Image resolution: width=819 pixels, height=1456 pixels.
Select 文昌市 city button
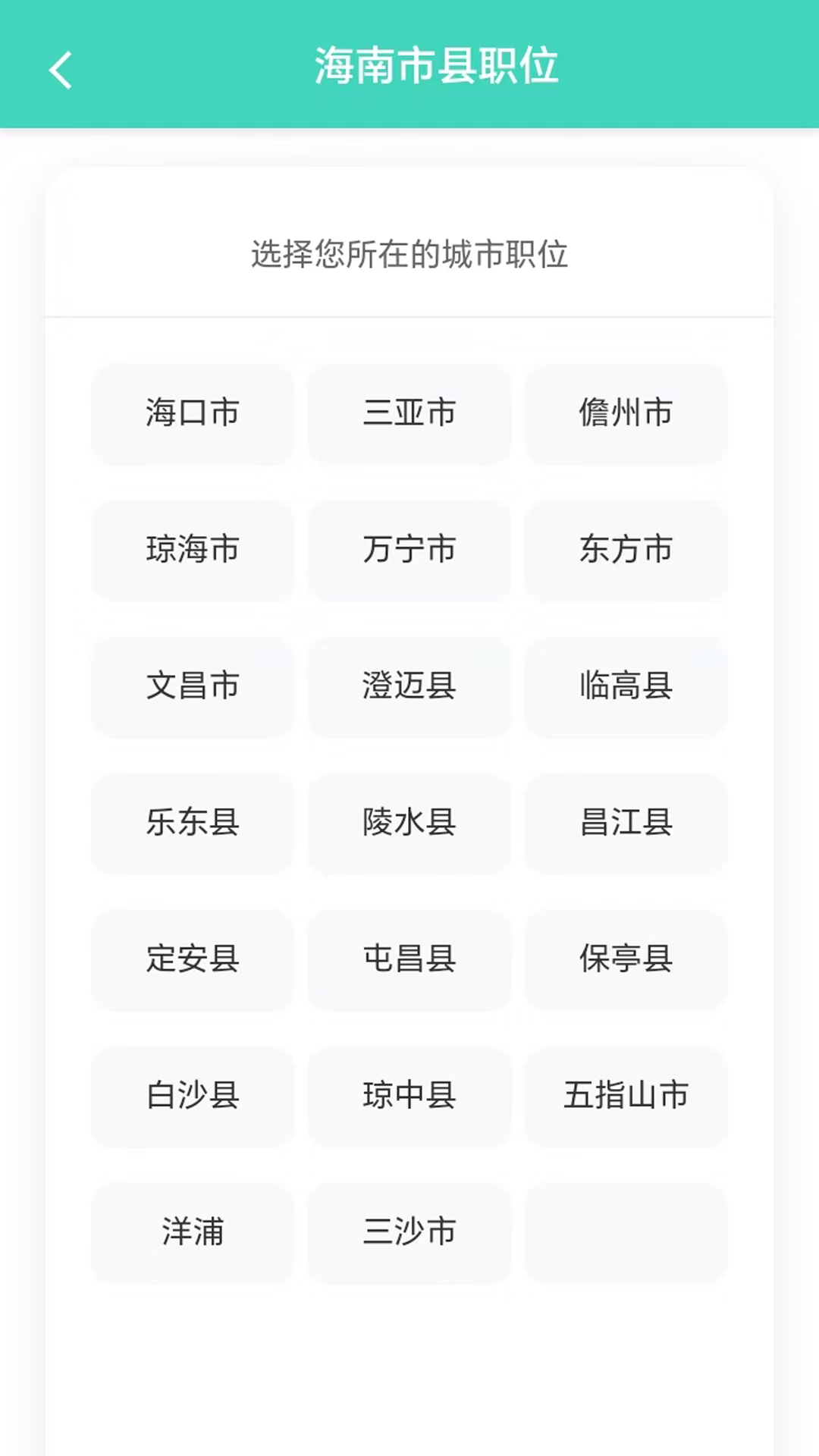click(192, 687)
